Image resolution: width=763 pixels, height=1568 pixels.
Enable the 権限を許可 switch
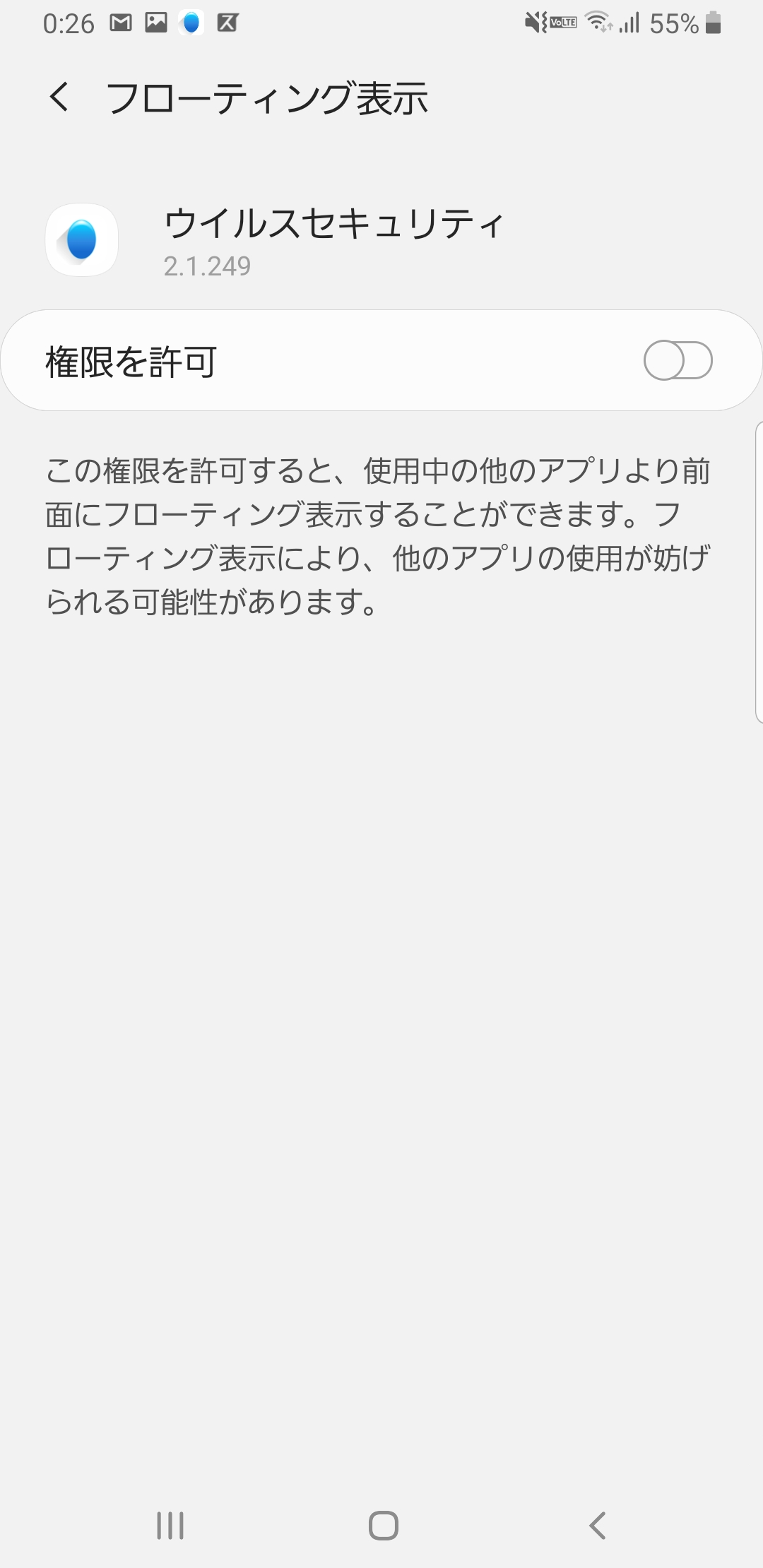(678, 360)
